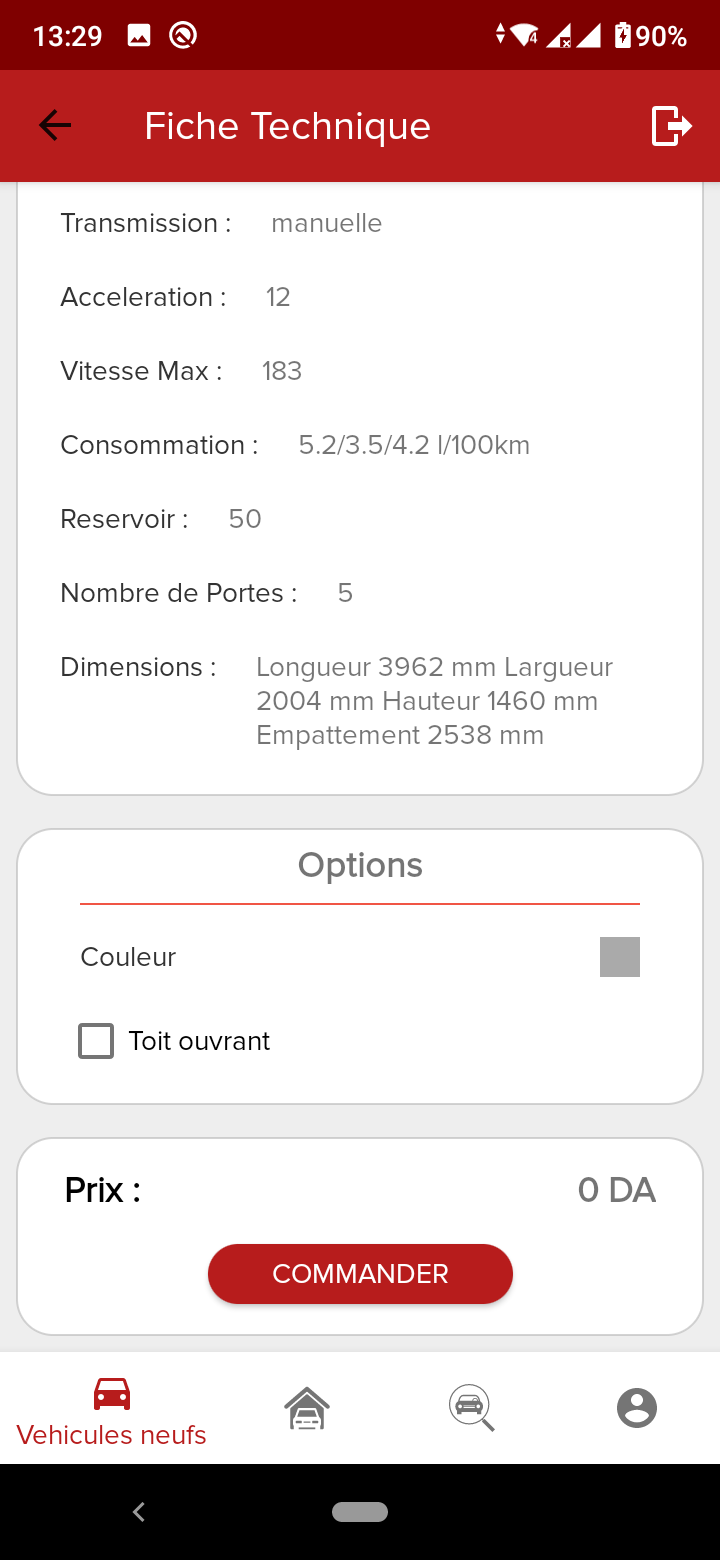
Task: Tap the logout icon in the app bar
Action: (671, 126)
